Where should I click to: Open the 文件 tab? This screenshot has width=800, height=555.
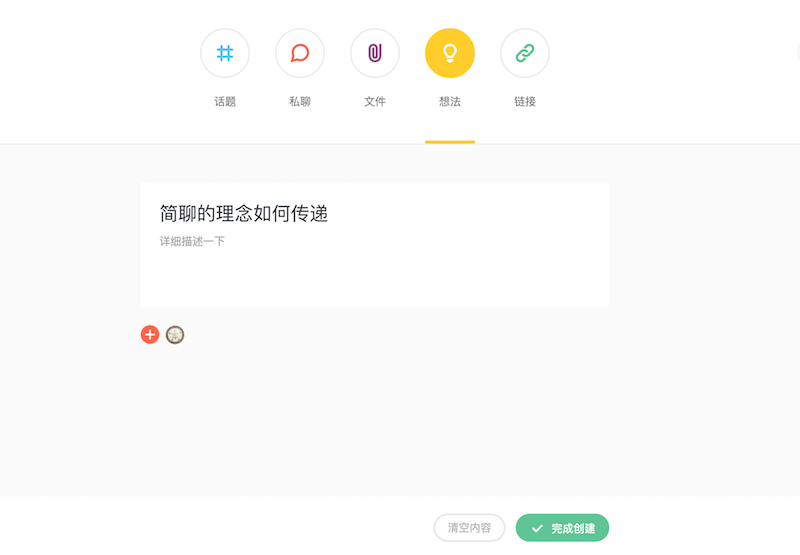[375, 54]
